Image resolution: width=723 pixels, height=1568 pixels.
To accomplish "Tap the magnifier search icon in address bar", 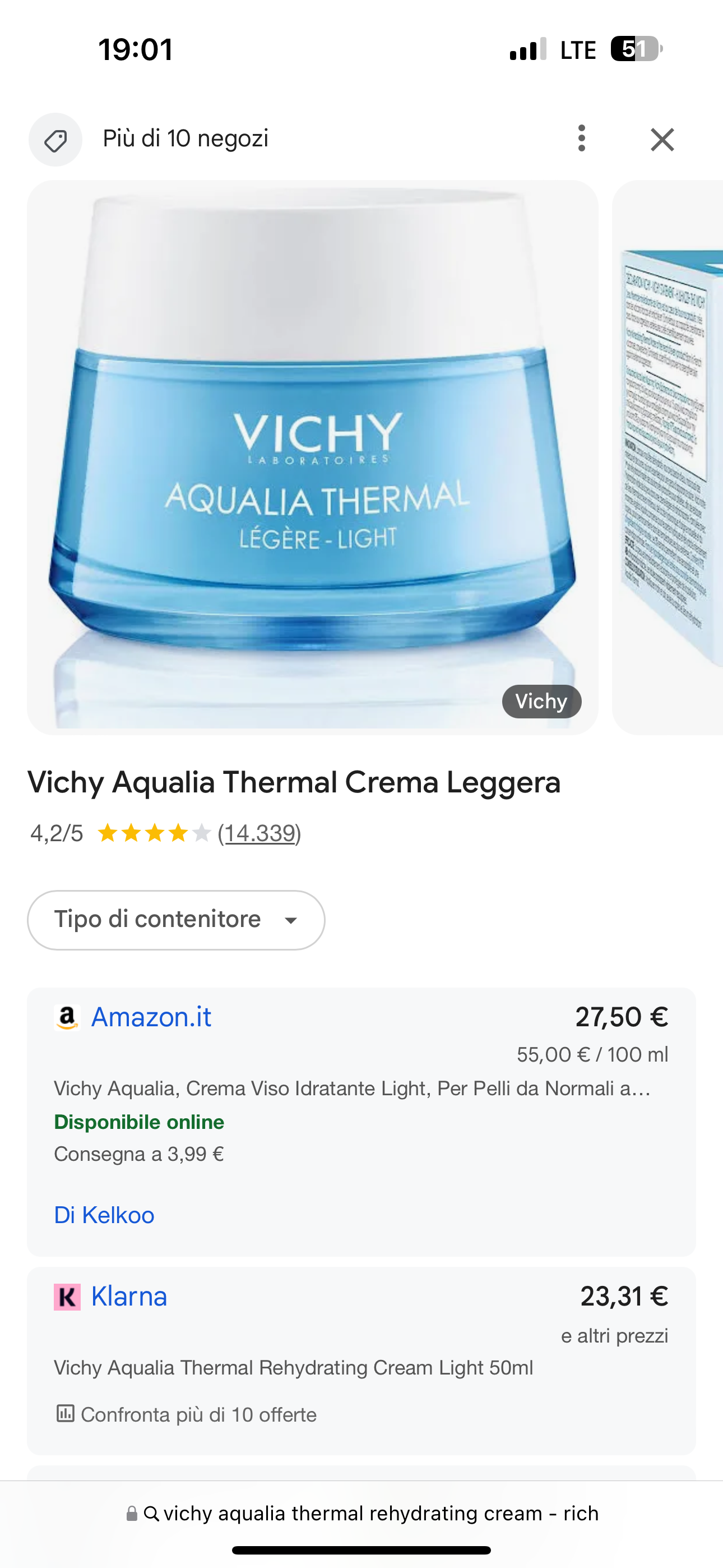I will point(152,1514).
